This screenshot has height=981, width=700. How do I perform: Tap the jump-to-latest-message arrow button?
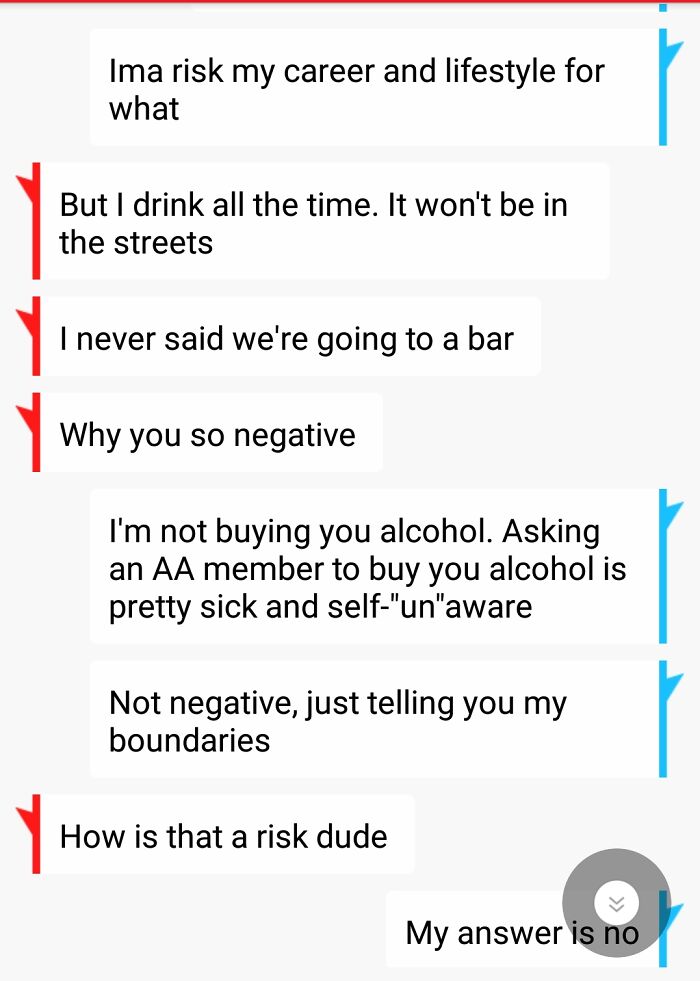point(616,903)
